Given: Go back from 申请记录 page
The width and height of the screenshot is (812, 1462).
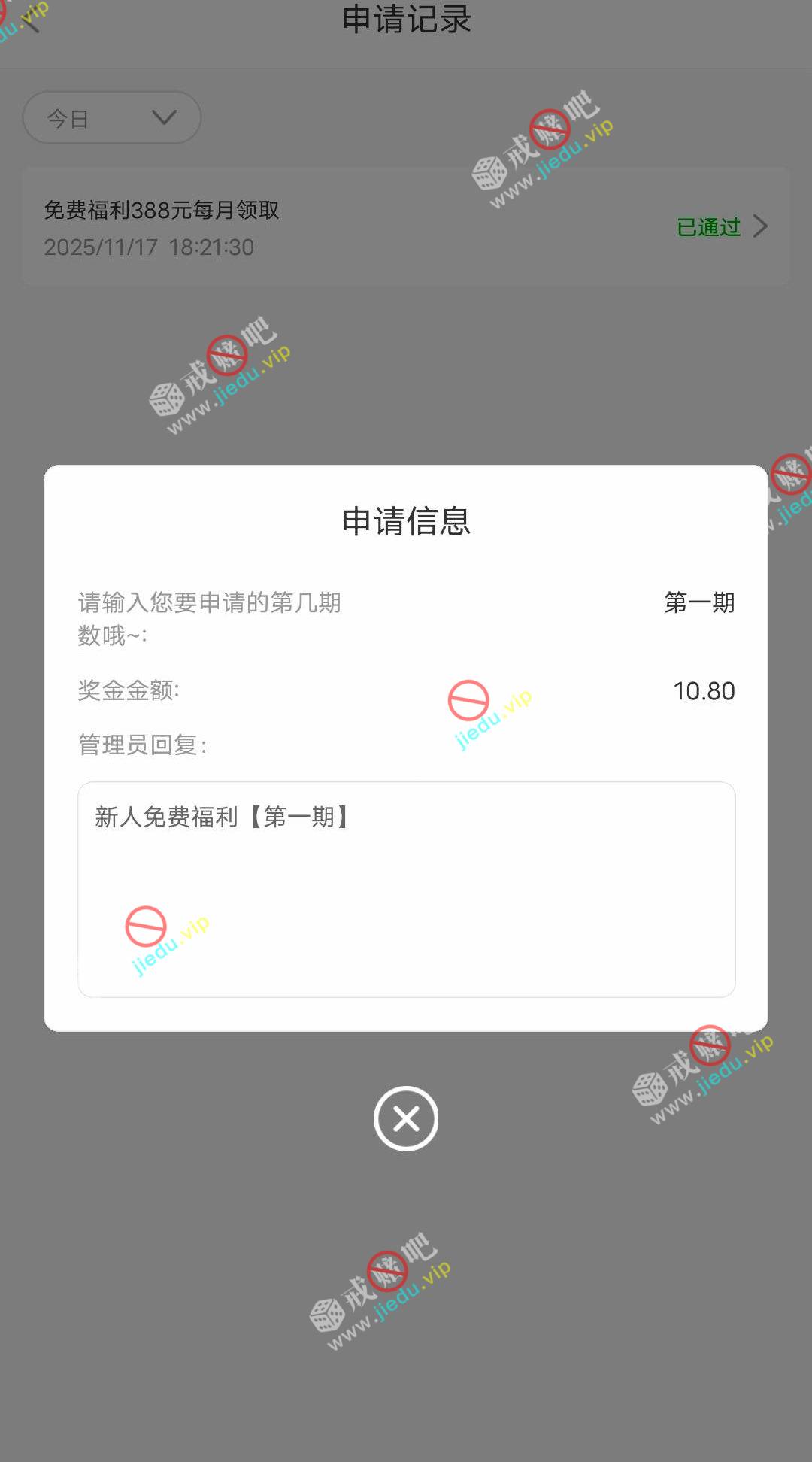Looking at the screenshot, I should [30, 20].
